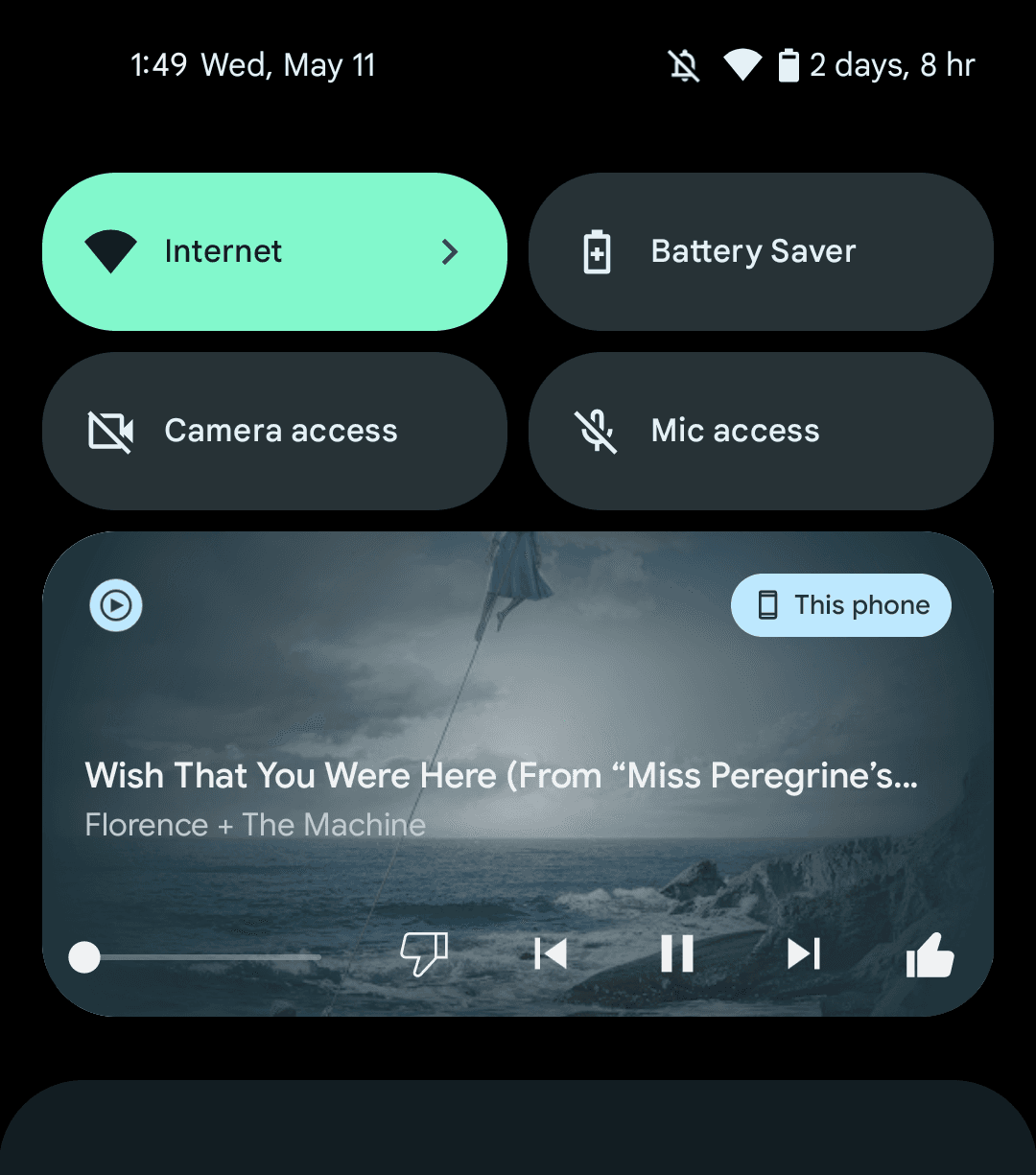1036x1175 pixels.
Task: Pause the playing song
Action: point(677,954)
